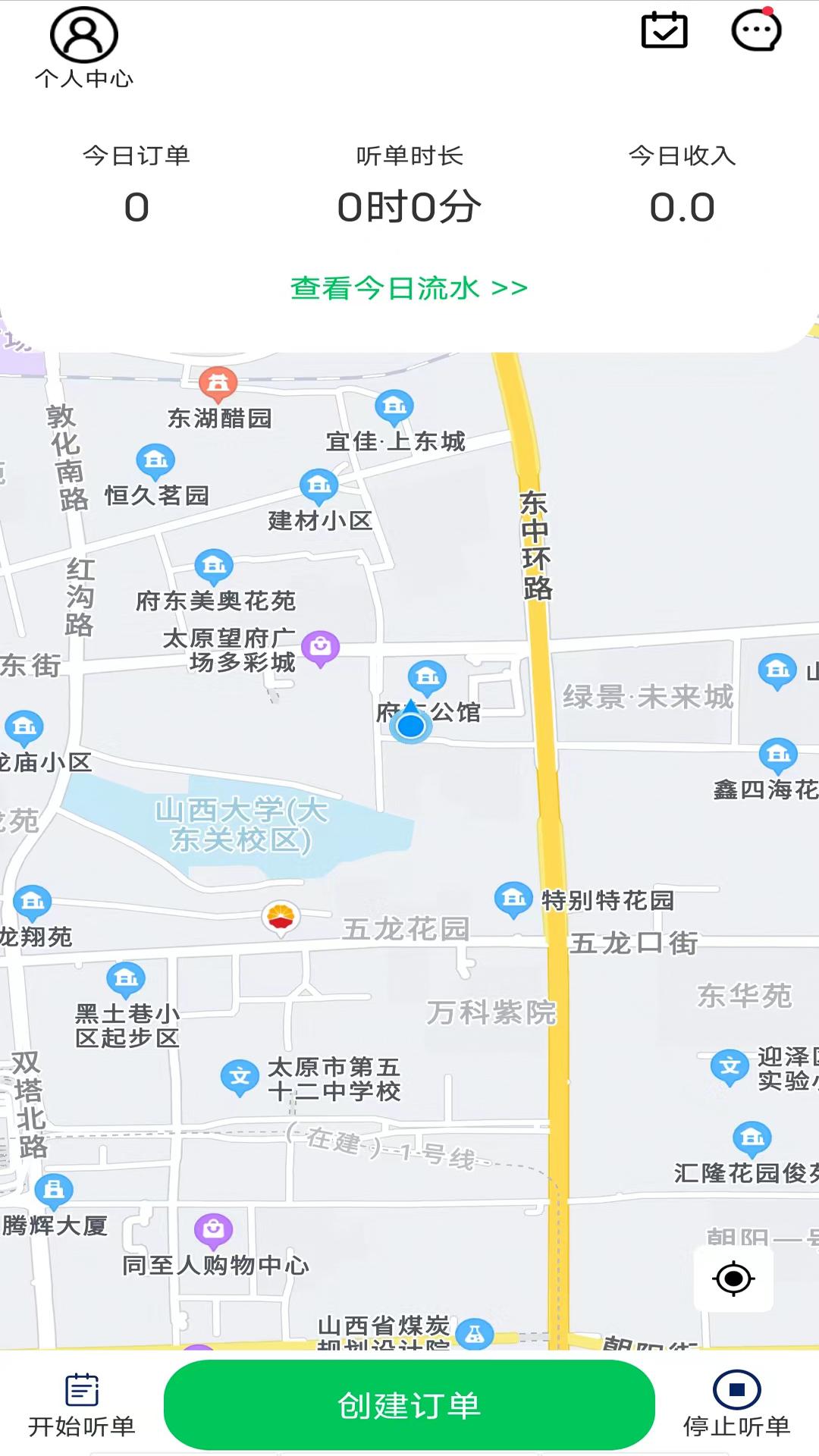Open the order list calendar icon top right
This screenshot has height=1456, width=819.
pyautogui.click(x=664, y=32)
